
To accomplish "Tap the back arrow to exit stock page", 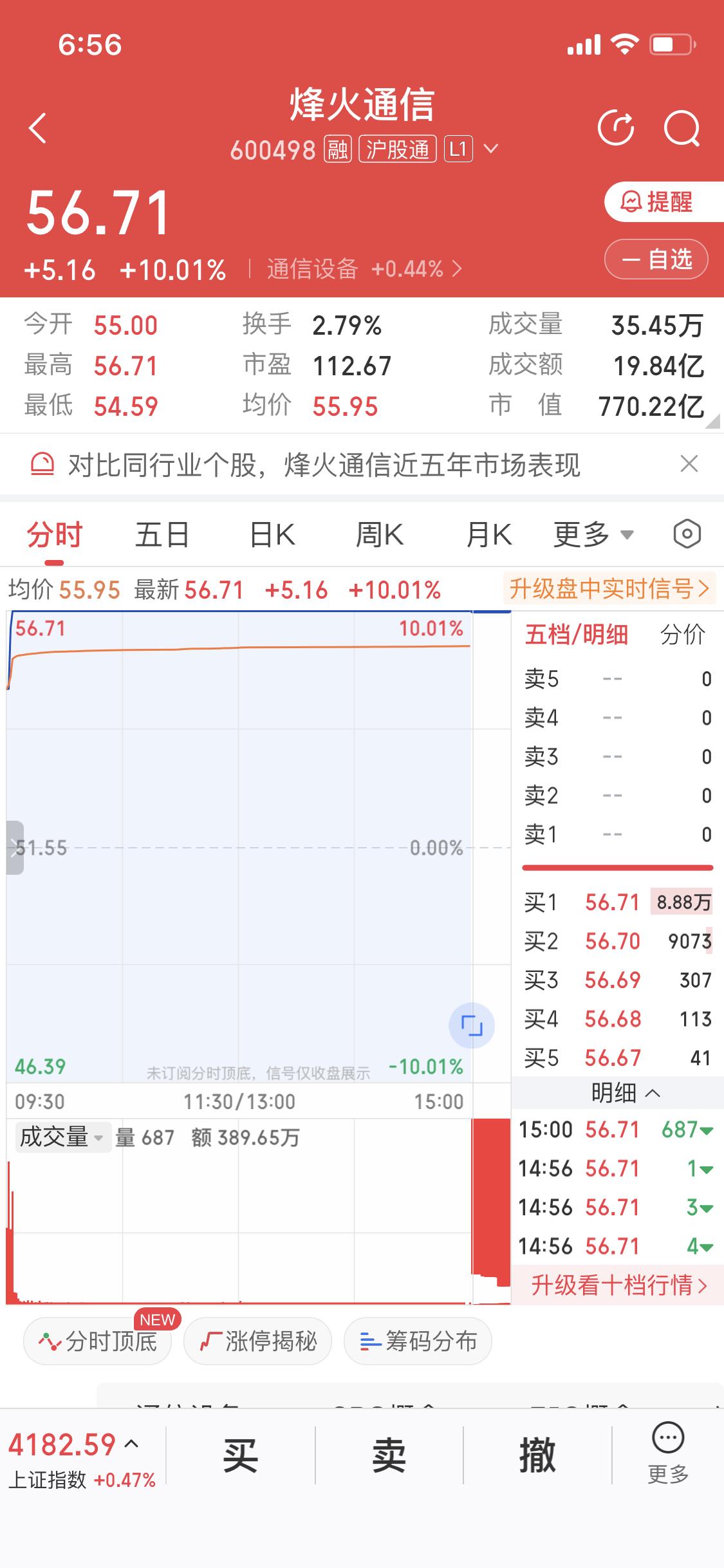I will [x=37, y=127].
